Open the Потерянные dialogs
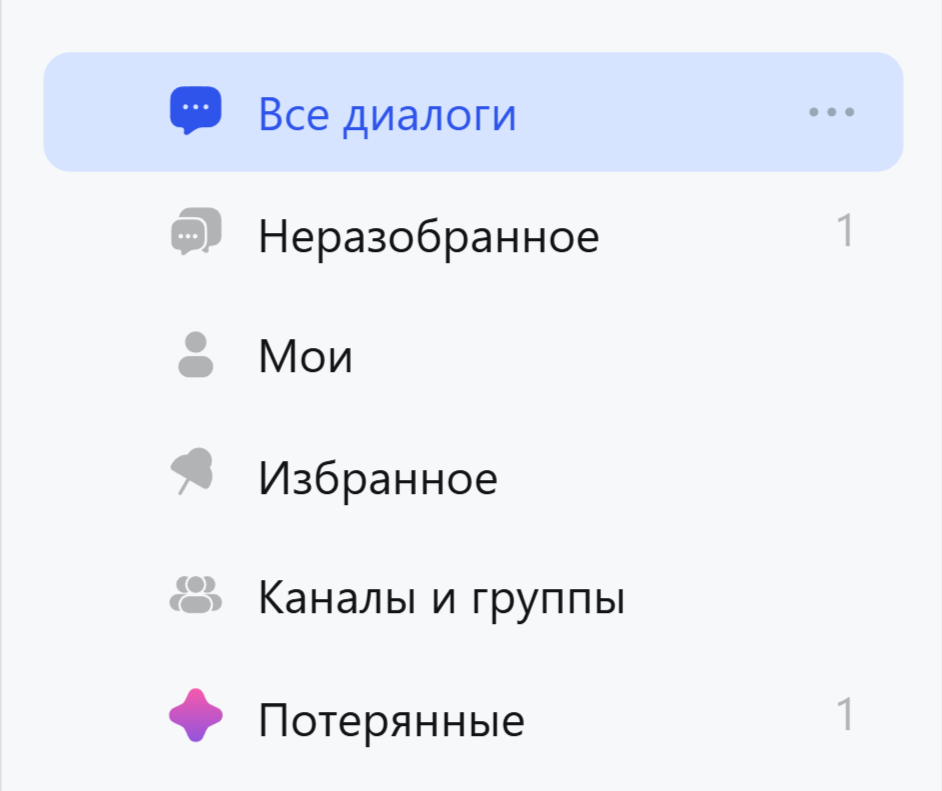942x791 pixels. (391, 720)
